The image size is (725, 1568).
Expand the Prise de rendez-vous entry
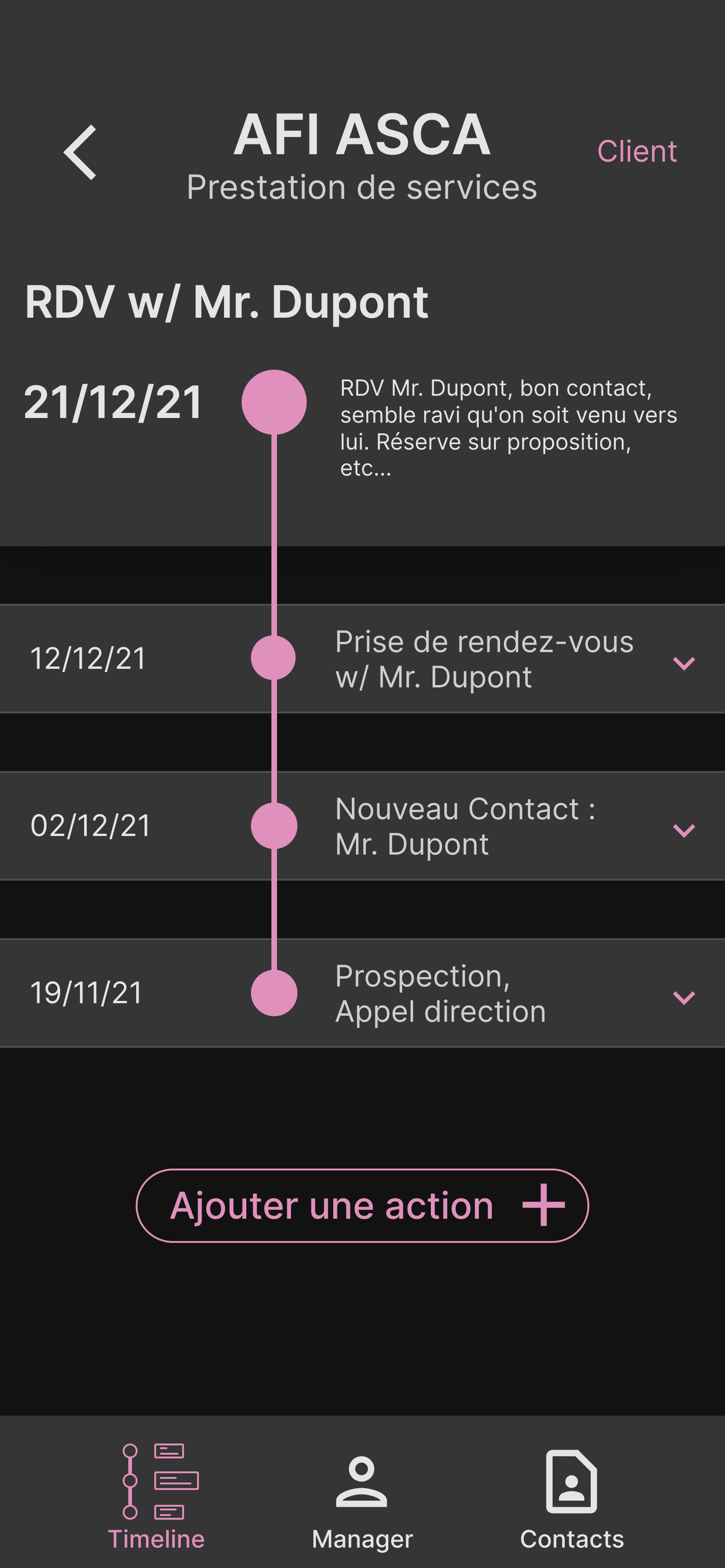[684, 662]
